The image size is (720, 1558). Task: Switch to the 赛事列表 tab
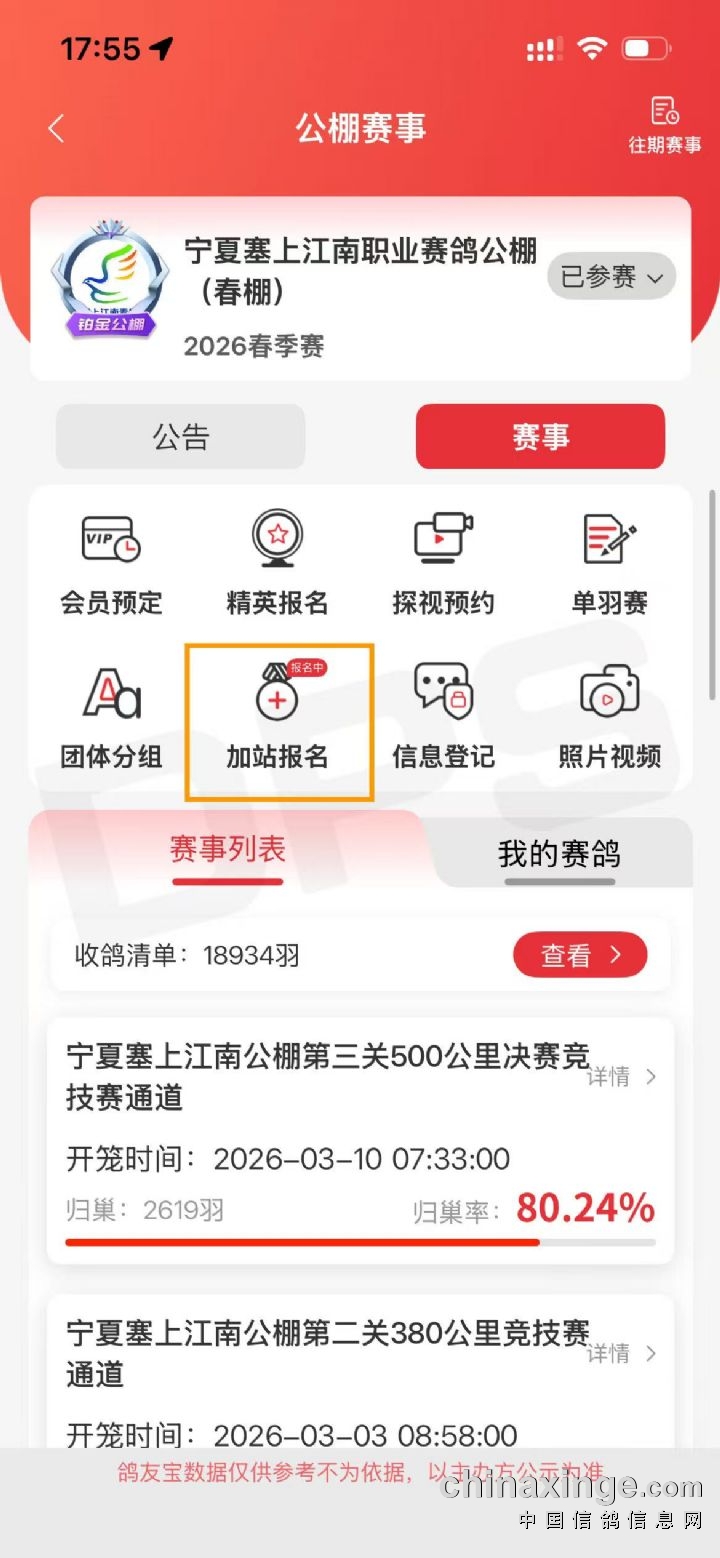228,850
